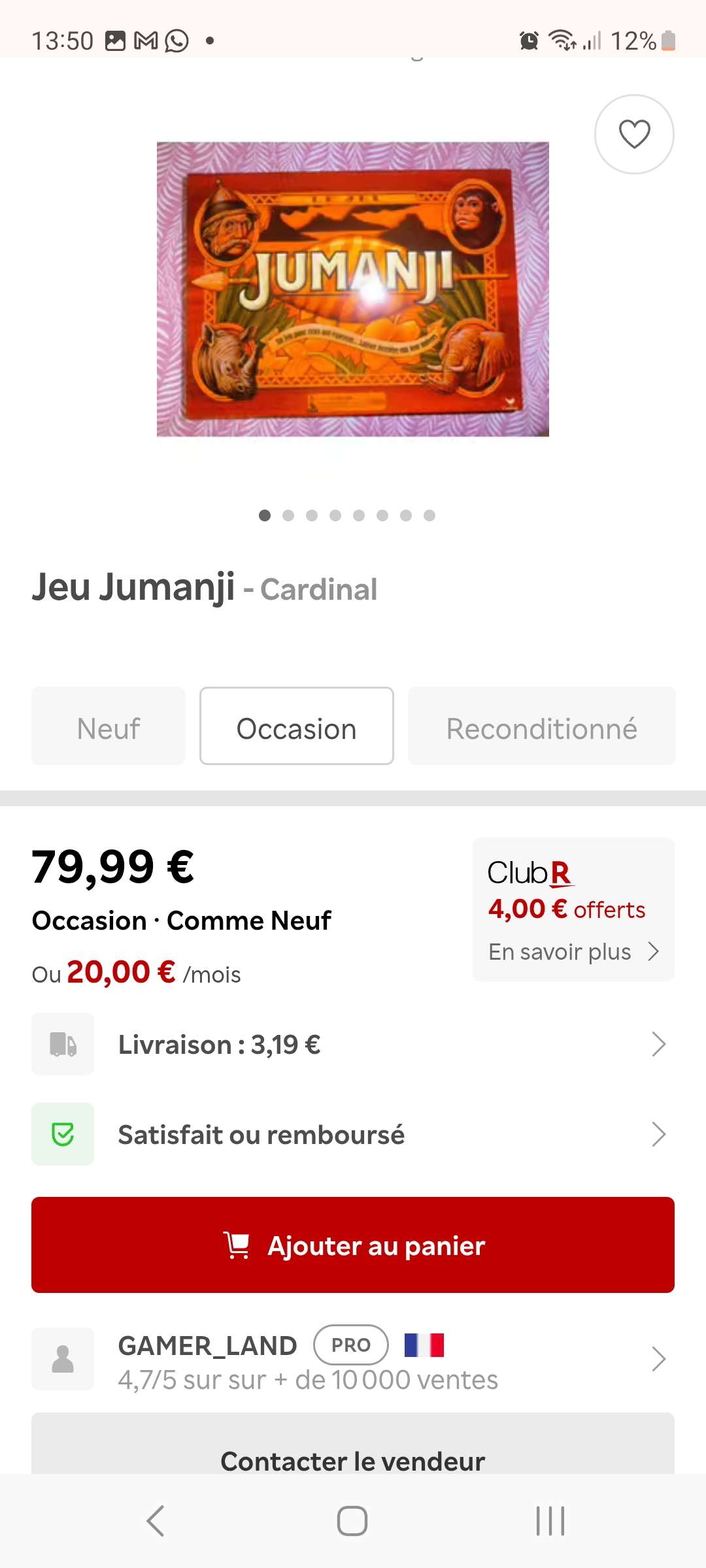Go back using system back button
706x1568 pixels.
tap(156, 1521)
